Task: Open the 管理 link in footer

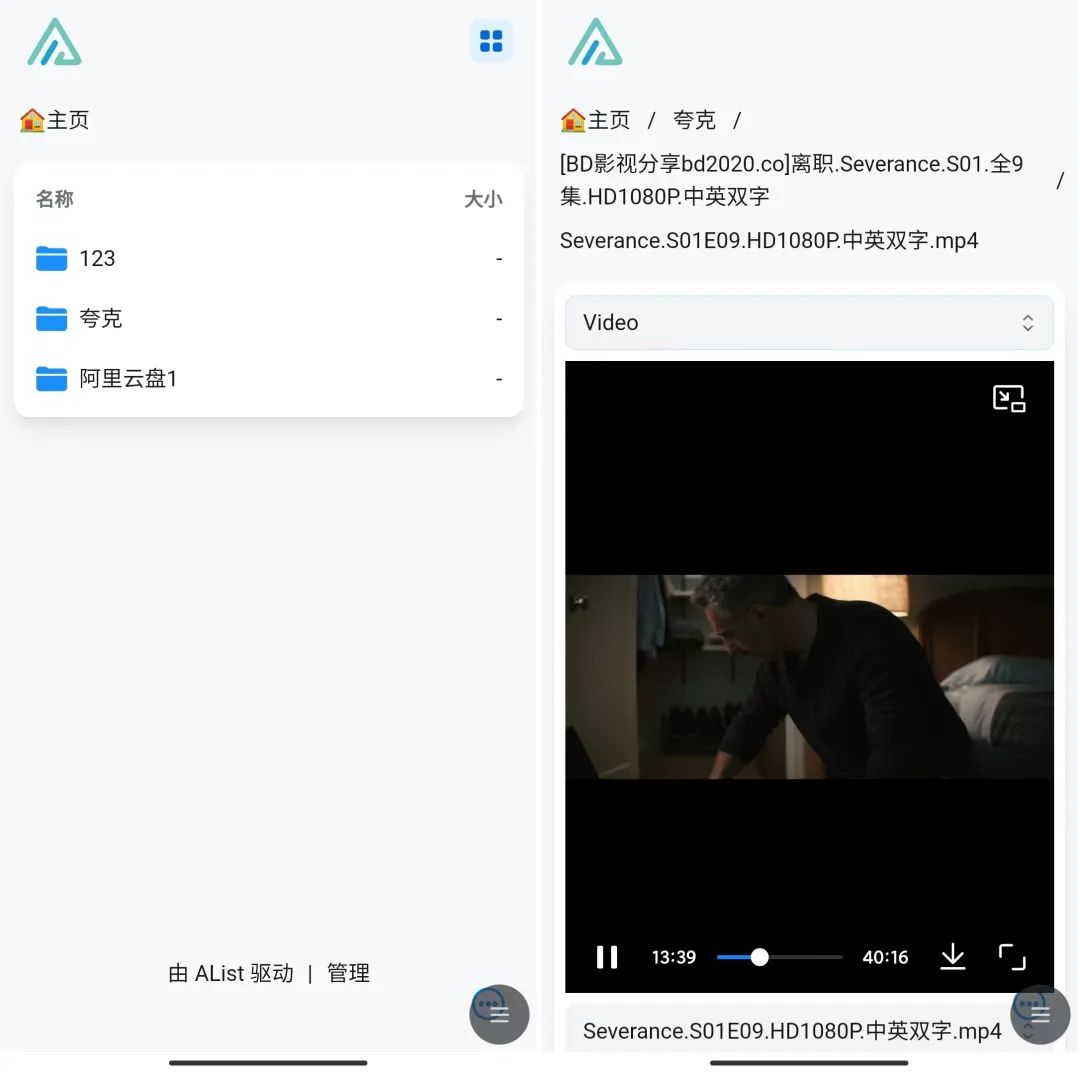Action: [348, 973]
